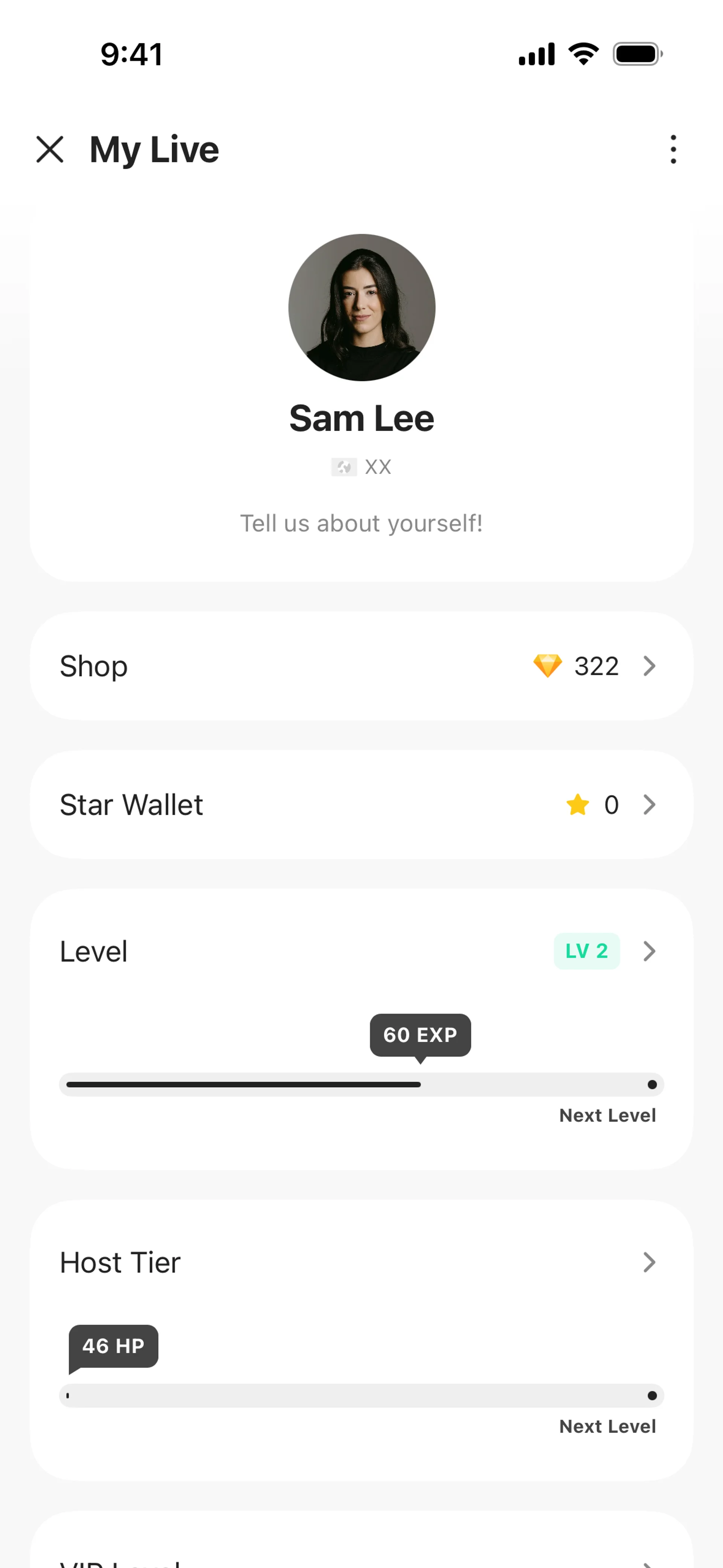Close the My Live screen

pyautogui.click(x=50, y=150)
